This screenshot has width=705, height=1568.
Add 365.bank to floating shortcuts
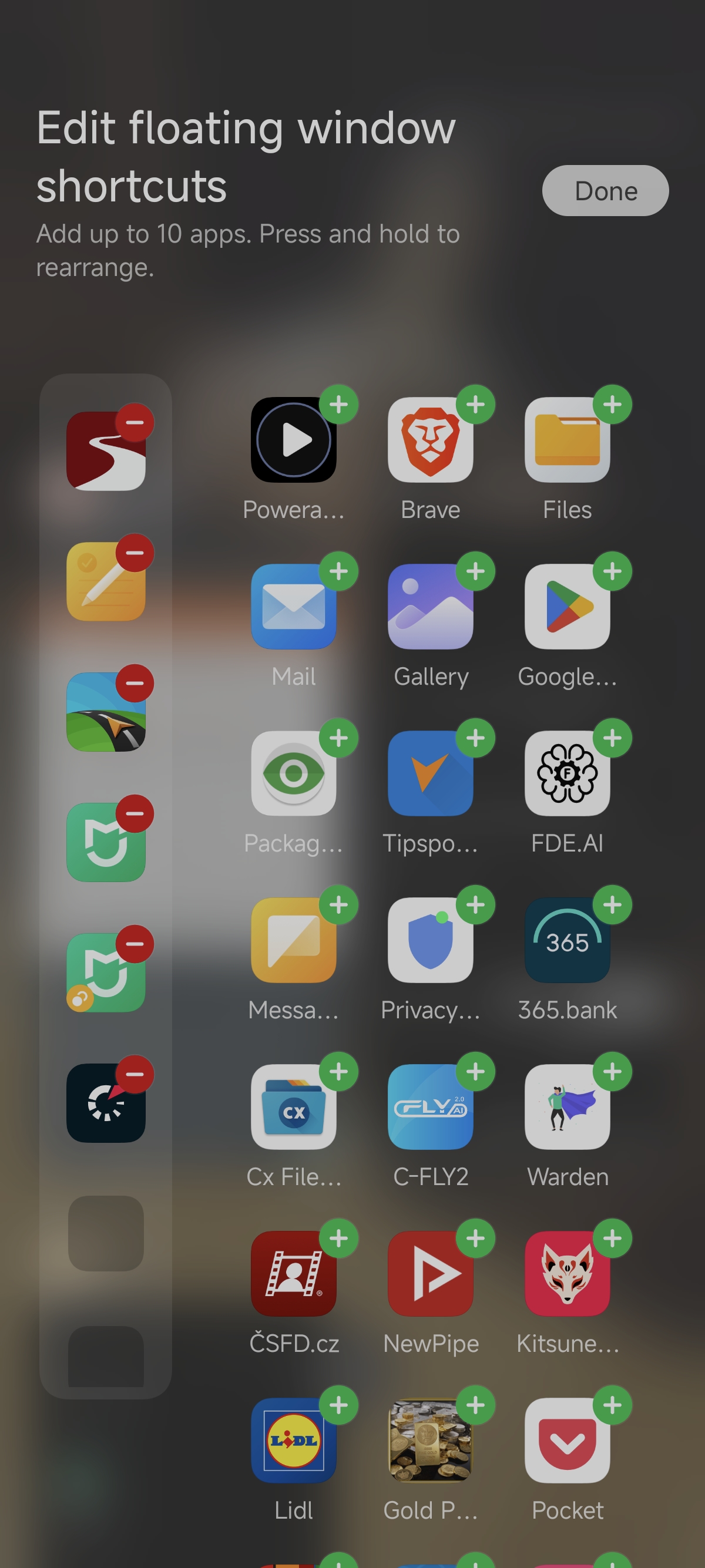(612, 904)
